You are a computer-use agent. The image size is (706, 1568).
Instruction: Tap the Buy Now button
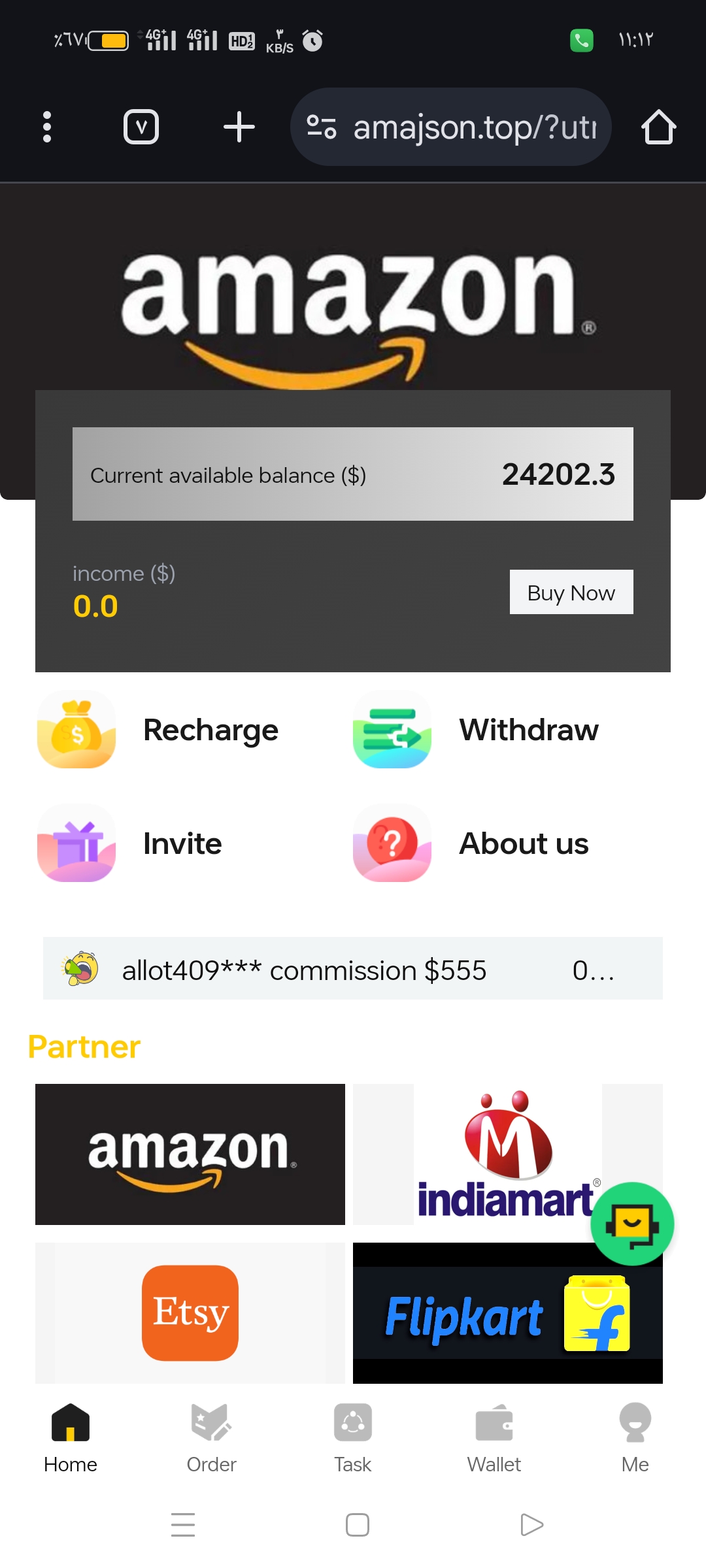pos(571,592)
